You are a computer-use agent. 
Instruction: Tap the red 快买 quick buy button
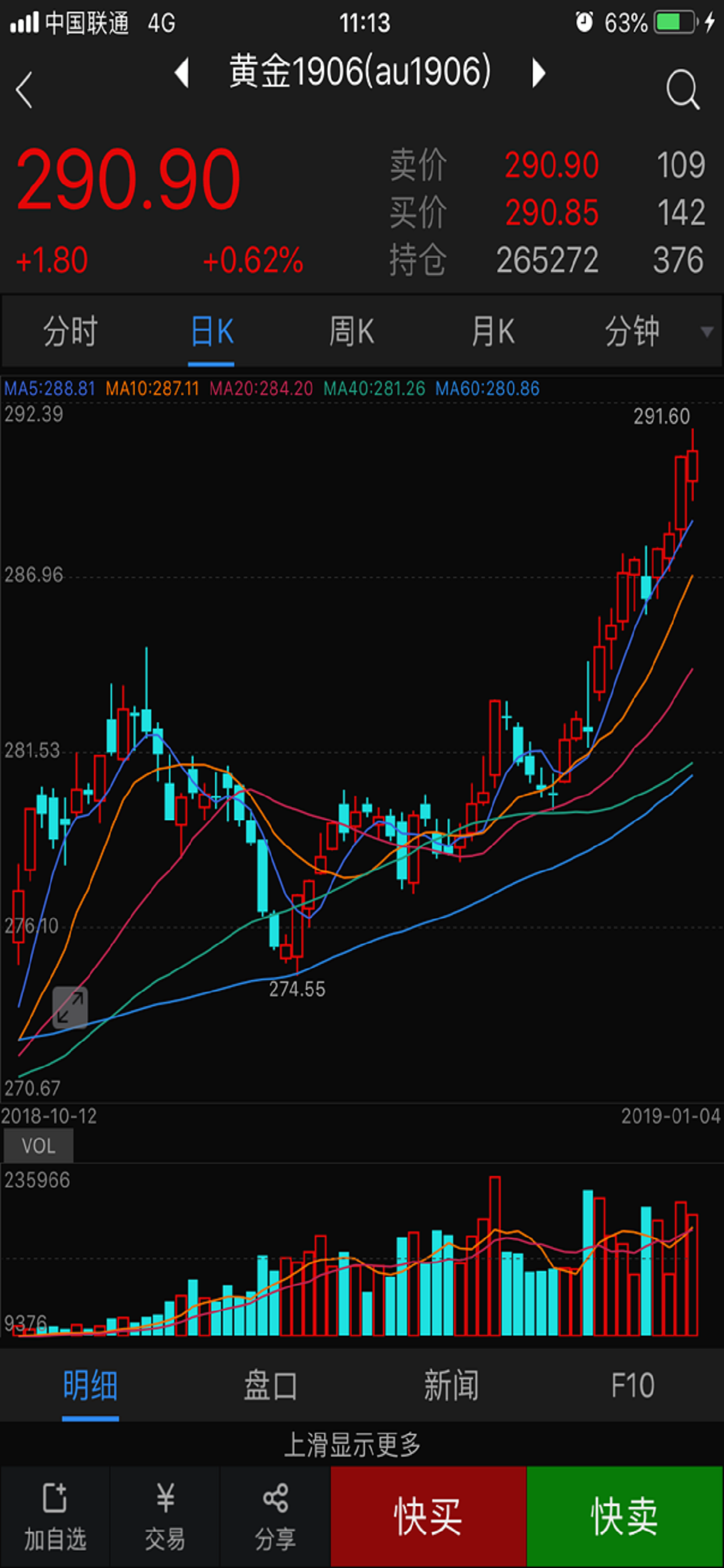[428, 1515]
